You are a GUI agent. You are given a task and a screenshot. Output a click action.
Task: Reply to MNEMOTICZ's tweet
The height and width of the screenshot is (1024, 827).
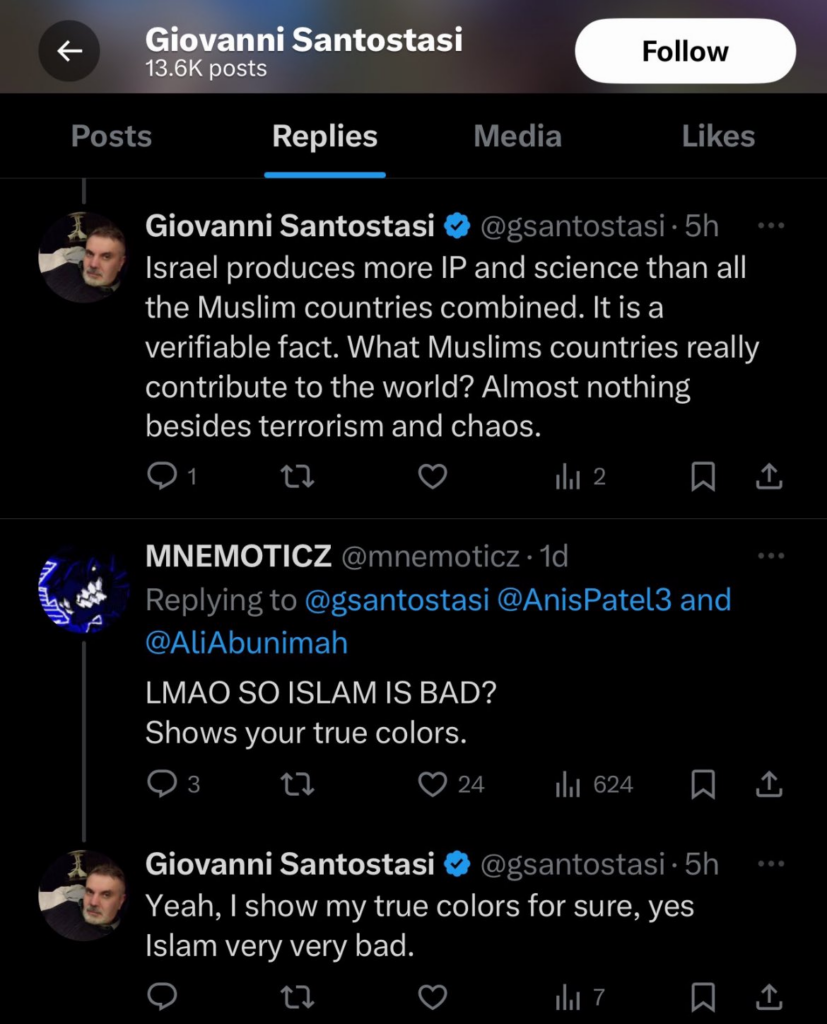162,785
